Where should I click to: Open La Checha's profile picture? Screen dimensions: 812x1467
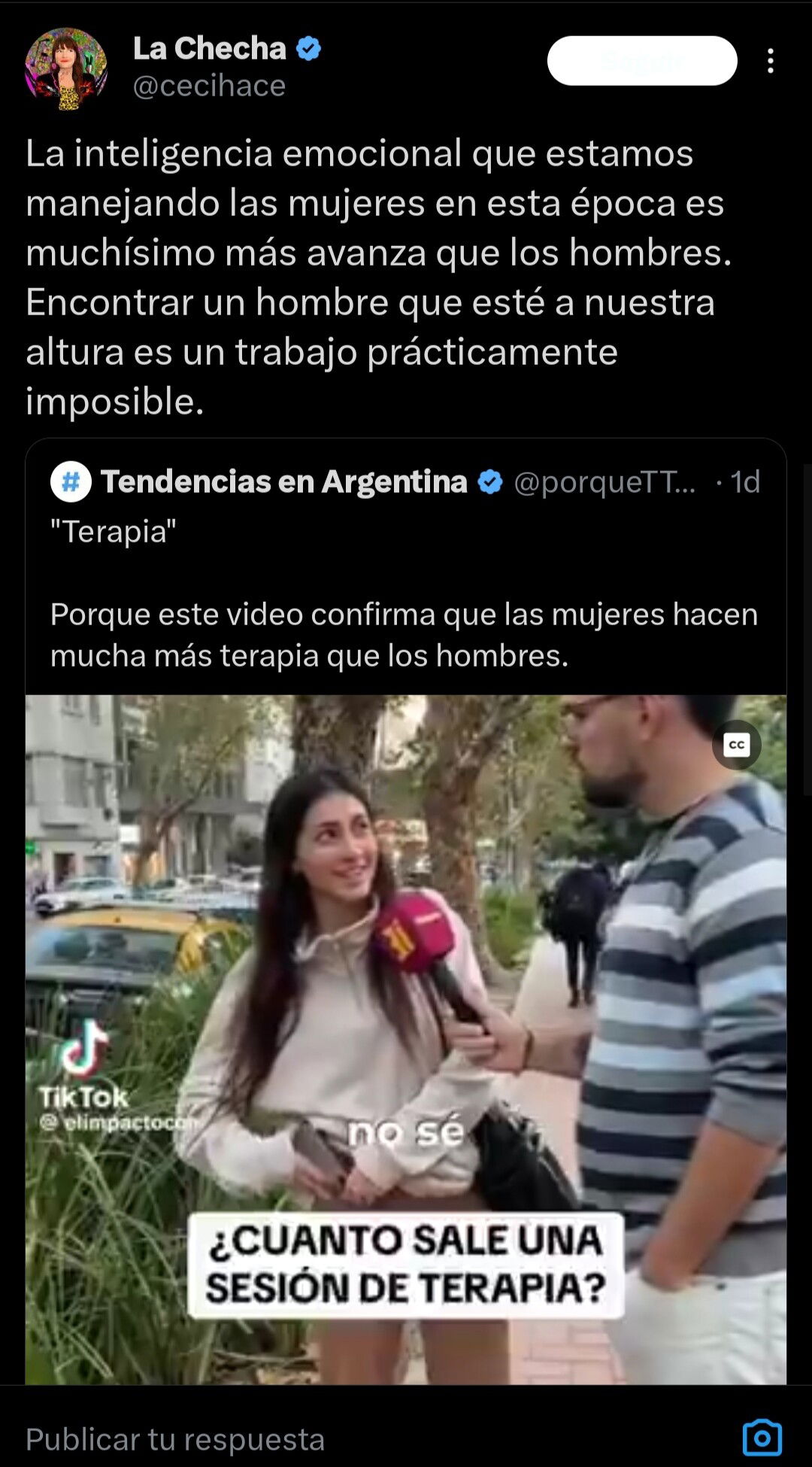66,69
